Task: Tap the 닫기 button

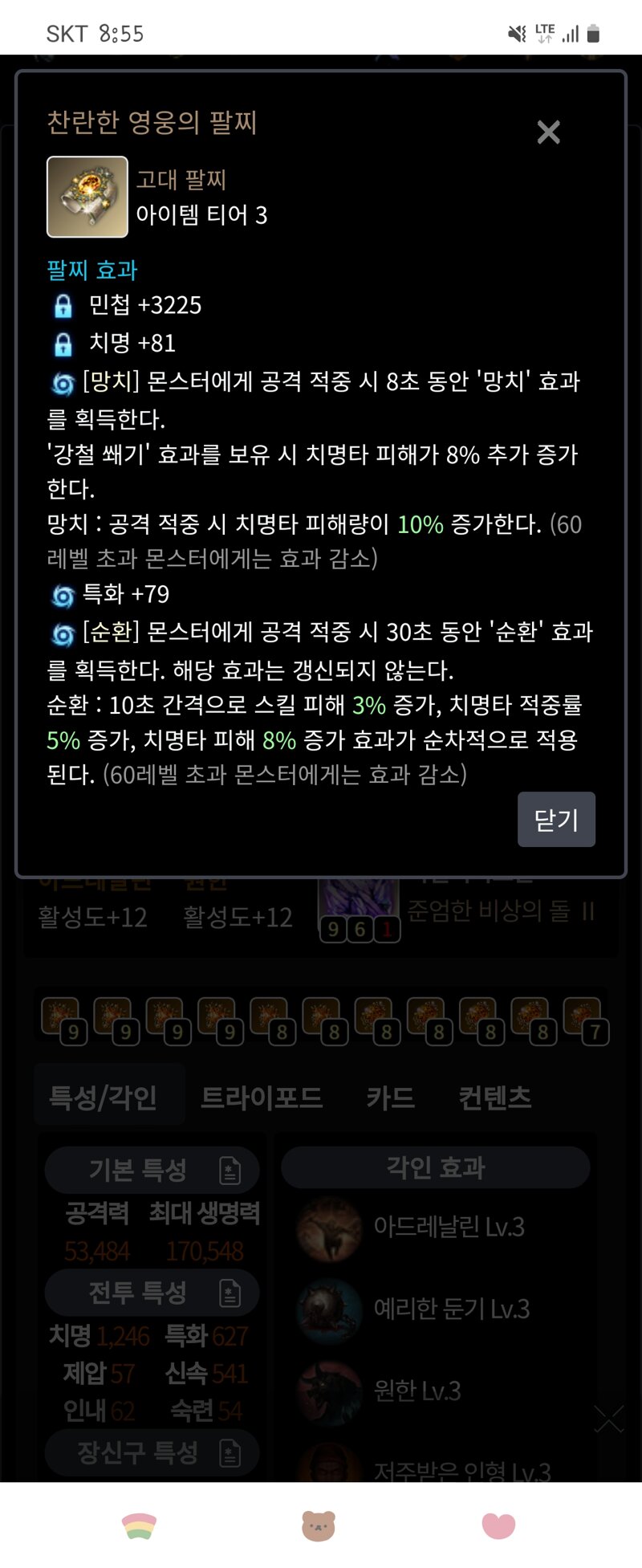Action: pos(556,819)
